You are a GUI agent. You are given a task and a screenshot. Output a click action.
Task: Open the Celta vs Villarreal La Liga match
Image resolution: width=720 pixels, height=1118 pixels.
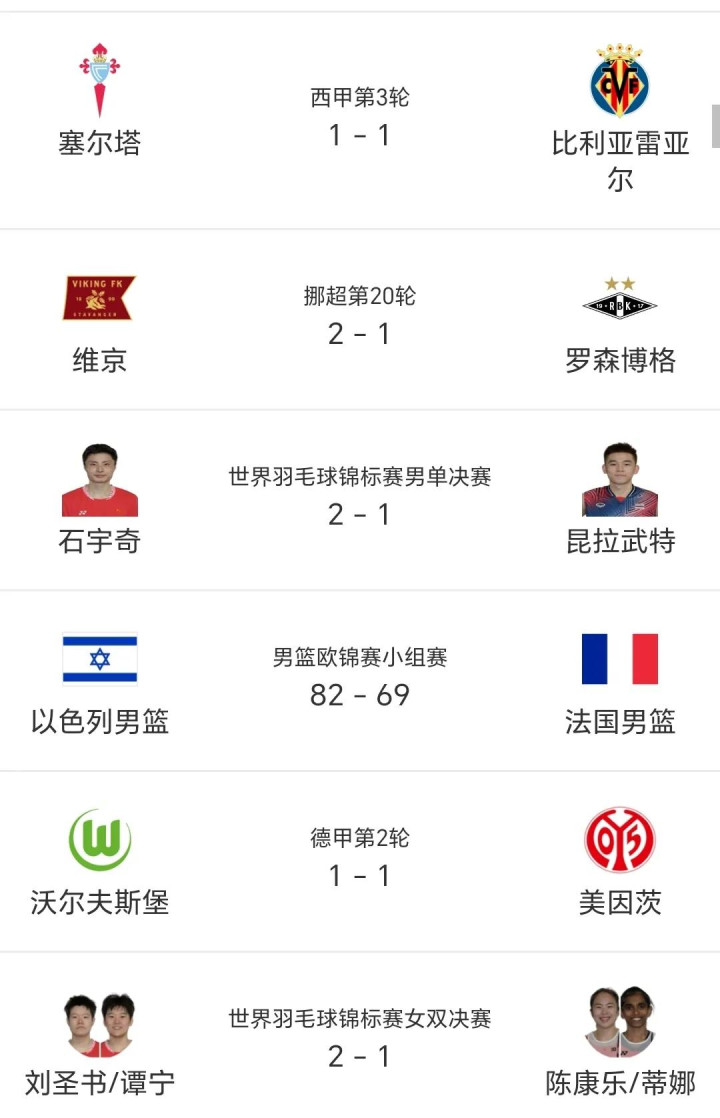pos(360,120)
